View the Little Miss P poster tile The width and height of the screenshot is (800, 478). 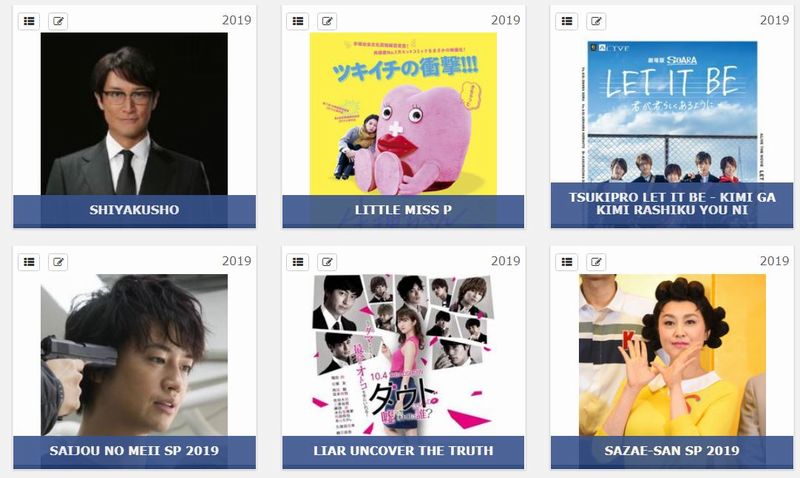(403, 115)
